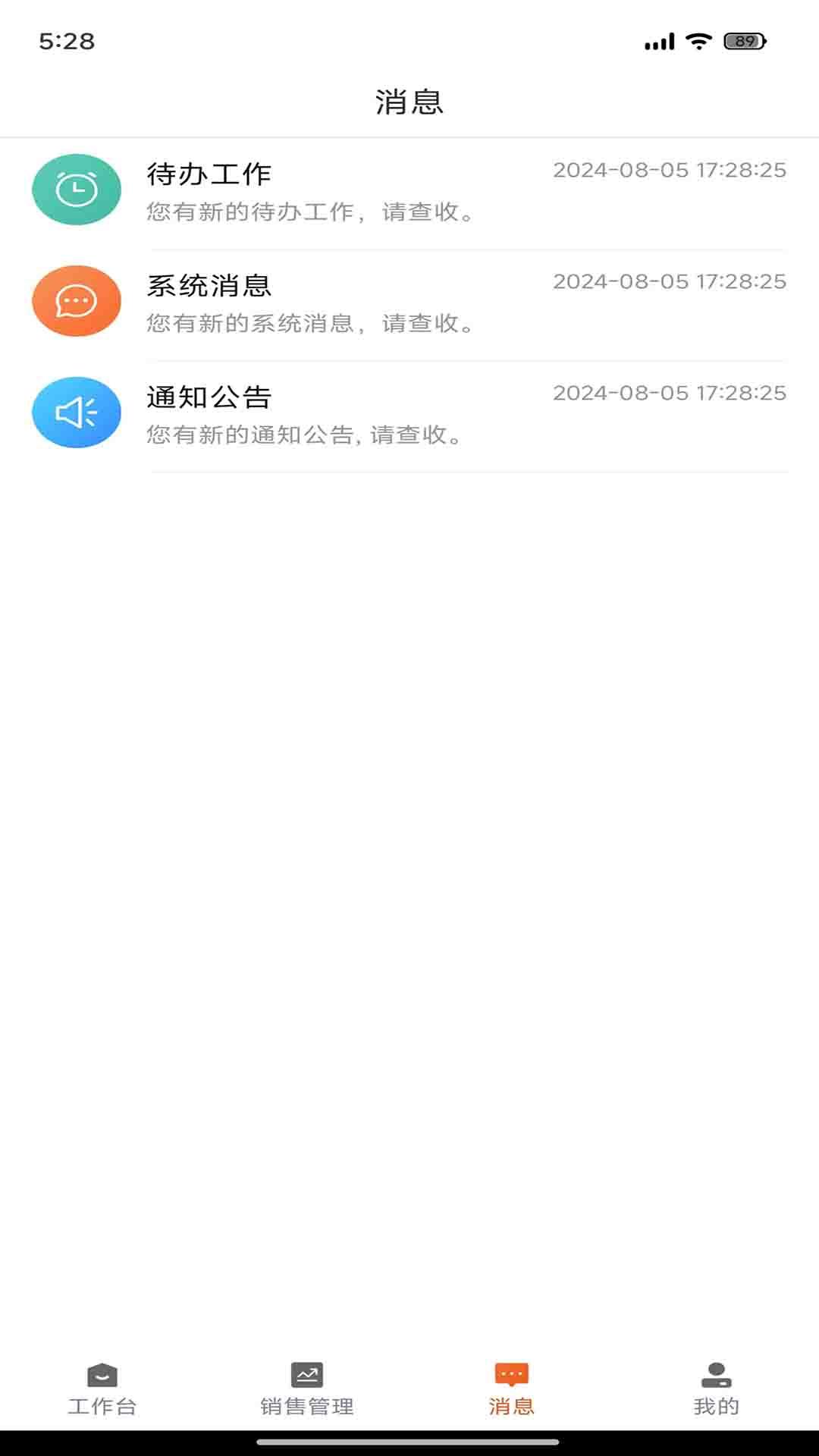Click the 消息 page title

pos(409,100)
